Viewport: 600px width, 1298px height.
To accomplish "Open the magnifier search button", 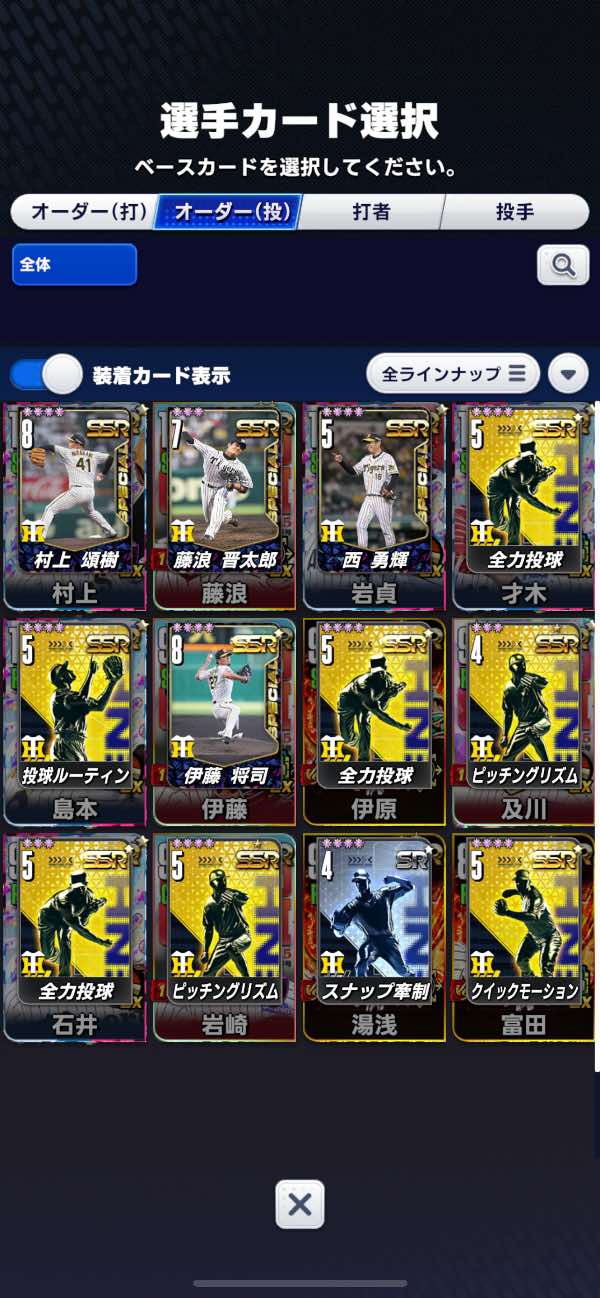I will click(x=563, y=265).
